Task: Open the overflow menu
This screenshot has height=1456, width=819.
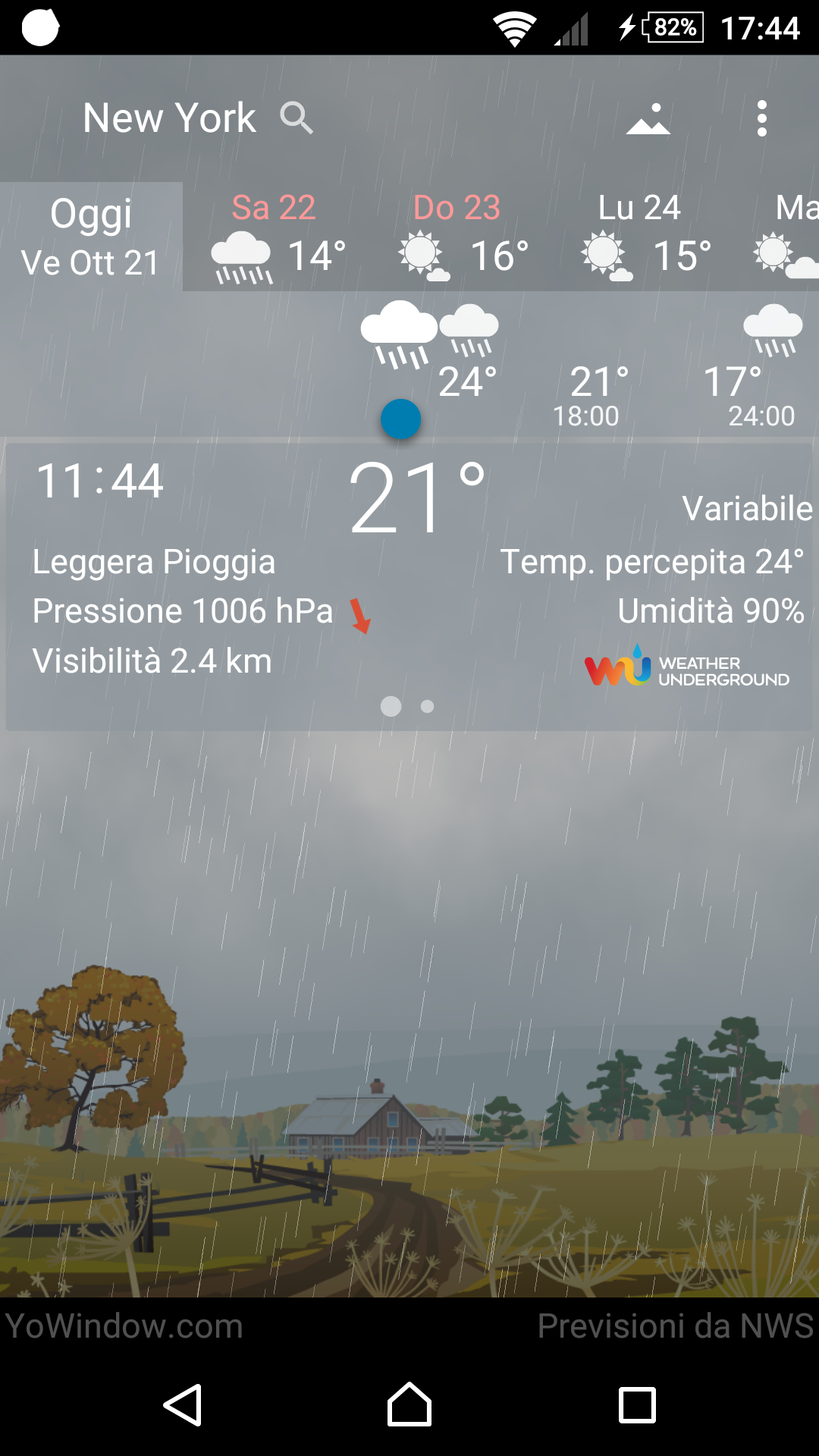Action: [x=761, y=119]
